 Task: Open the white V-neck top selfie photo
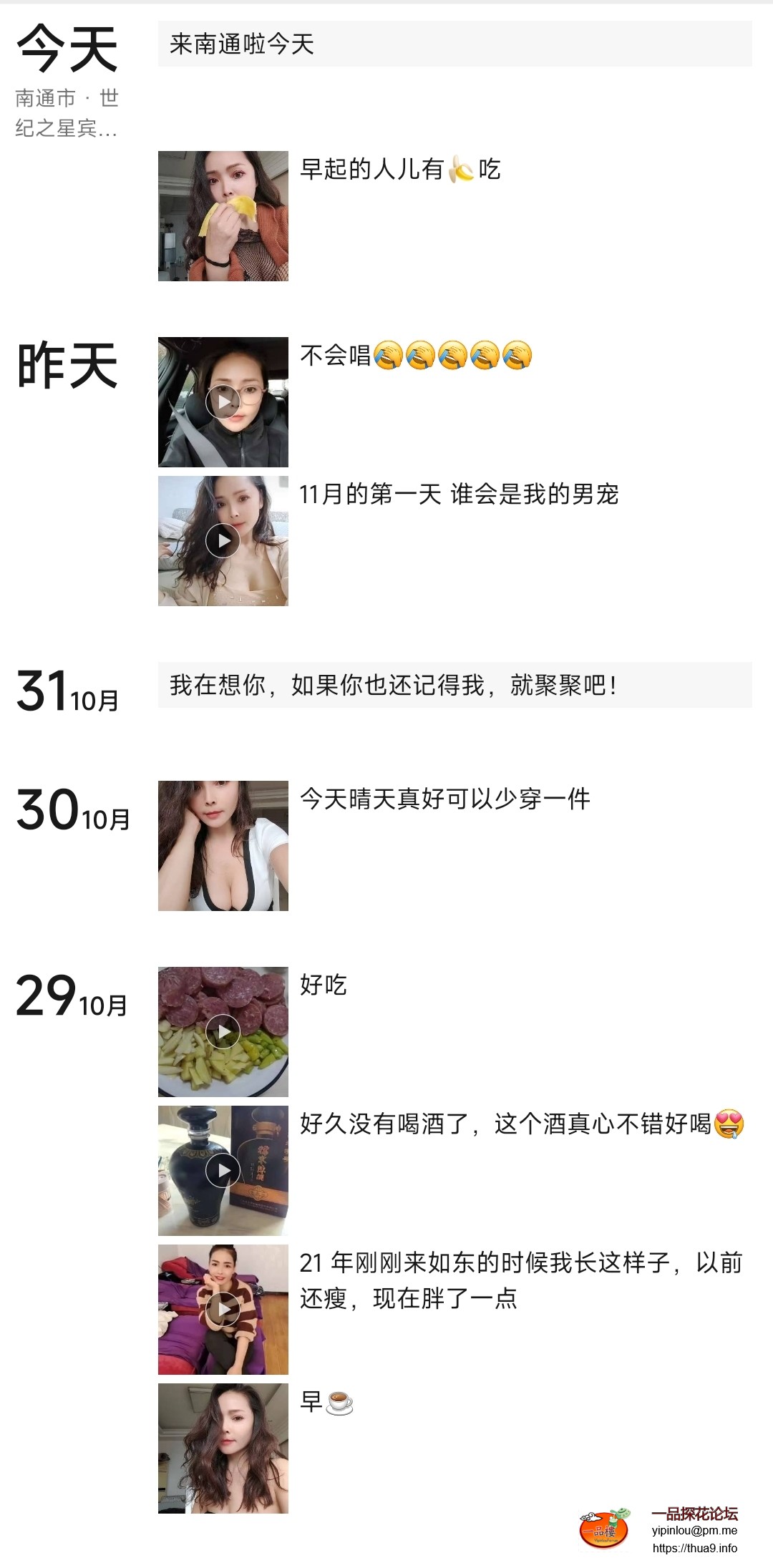tap(223, 845)
